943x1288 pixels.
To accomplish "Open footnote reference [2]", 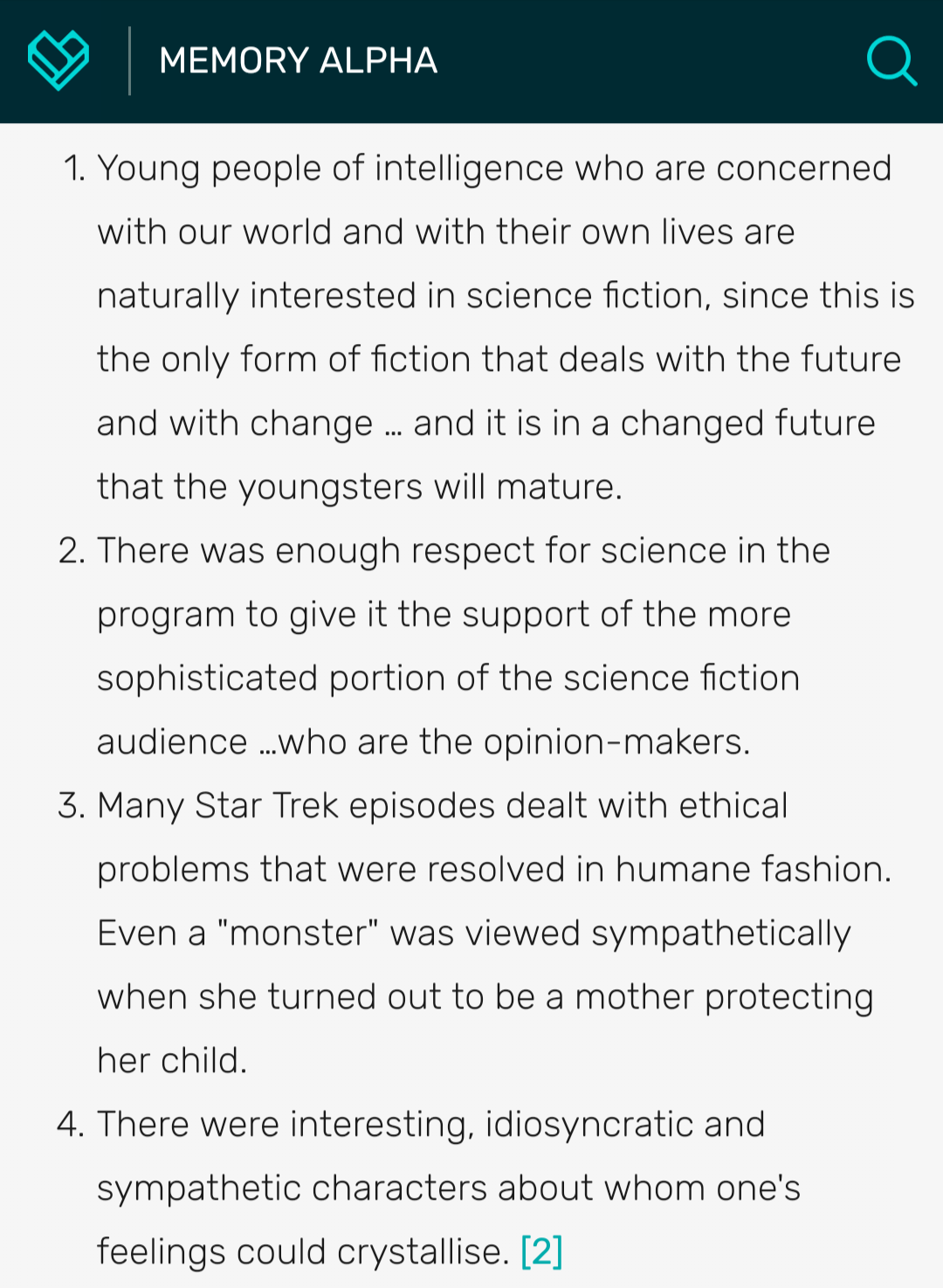I will [541, 1251].
